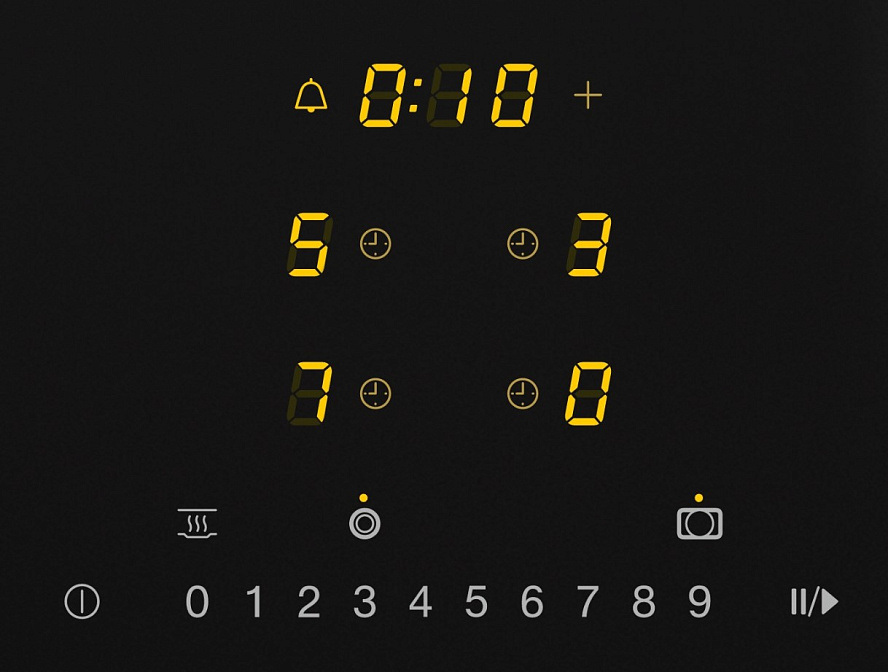Select power level 7

(587, 601)
